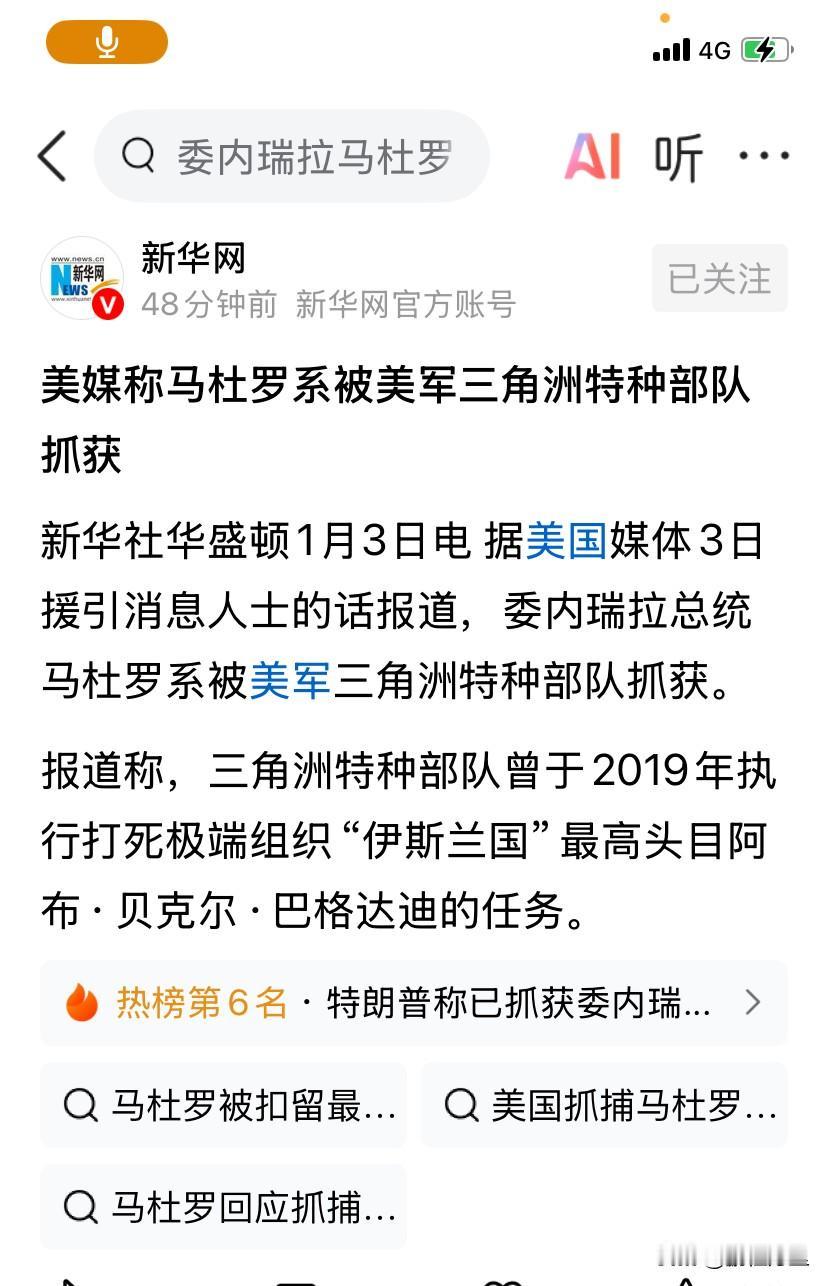Tap the orange voice microphone button
The height and width of the screenshot is (1286, 828).
pos(106,43)
